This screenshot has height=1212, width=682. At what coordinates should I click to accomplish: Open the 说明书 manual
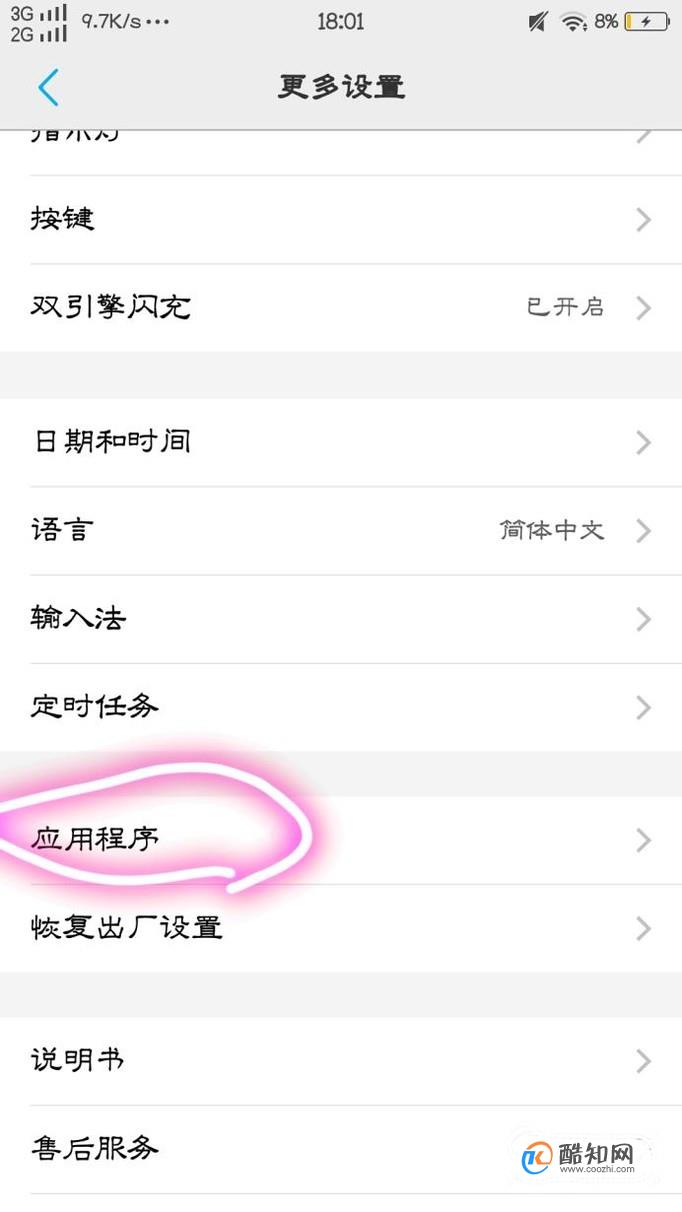pyautogui.click(x=340, y=1060)
